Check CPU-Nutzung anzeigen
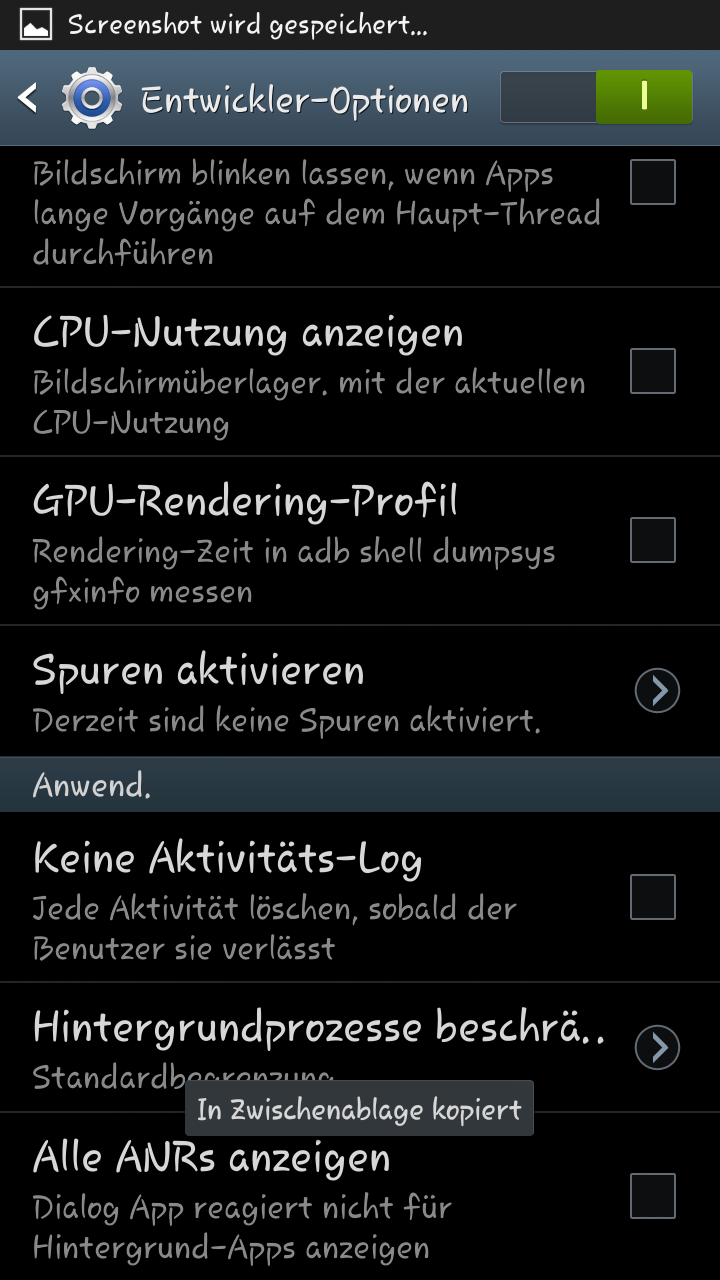The width and height of the screenshot is (720, 1280). click(652, 371)
